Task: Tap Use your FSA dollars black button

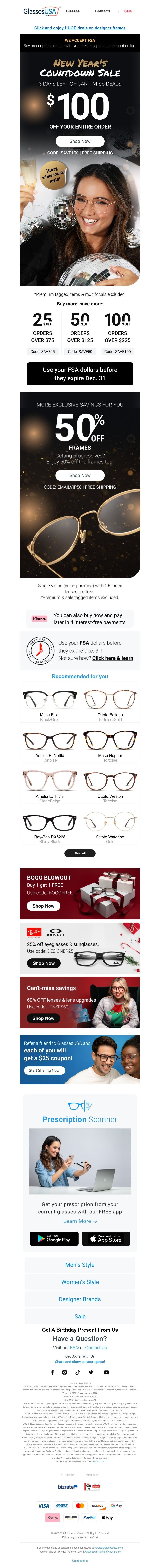Action: pos(80,374)
